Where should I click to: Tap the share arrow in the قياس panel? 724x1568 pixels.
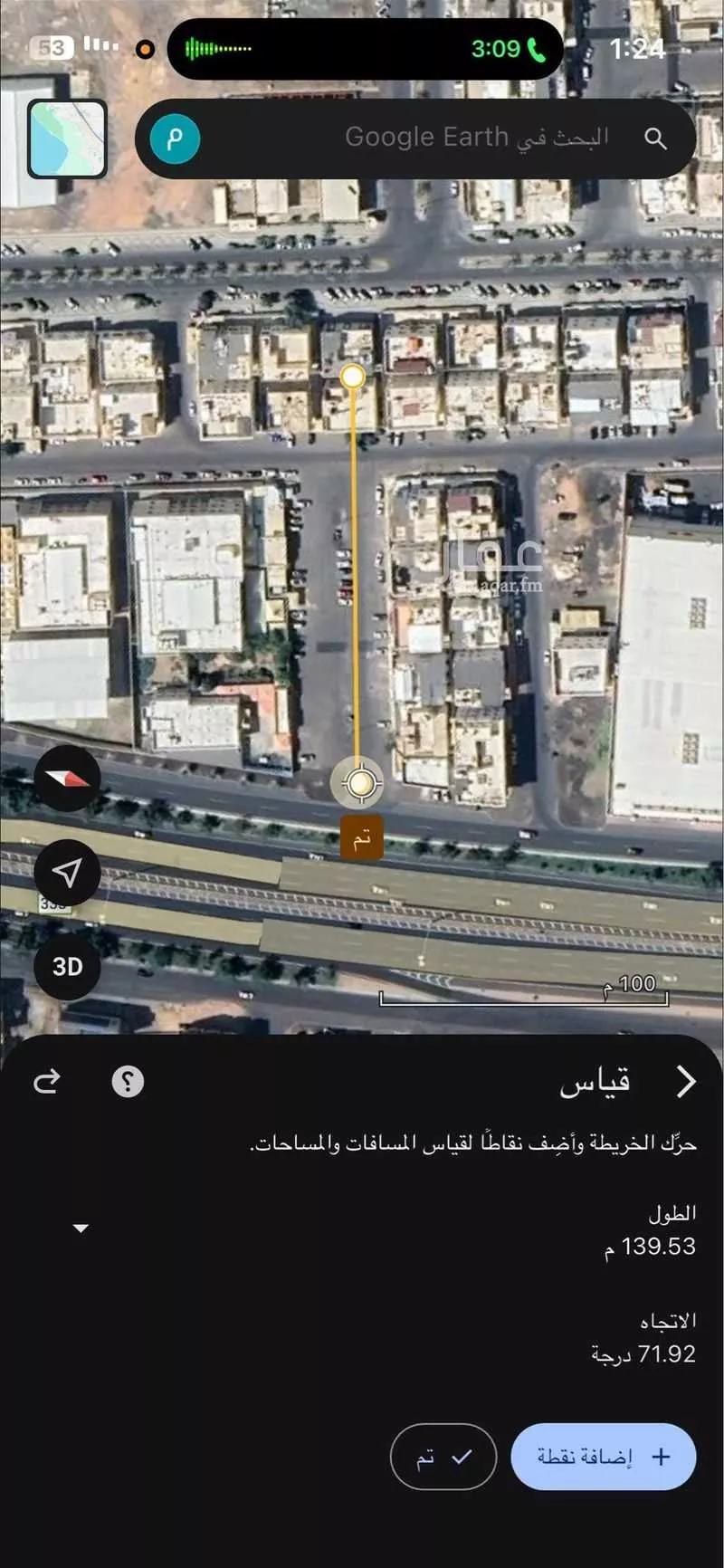[x=46, y=1080]
